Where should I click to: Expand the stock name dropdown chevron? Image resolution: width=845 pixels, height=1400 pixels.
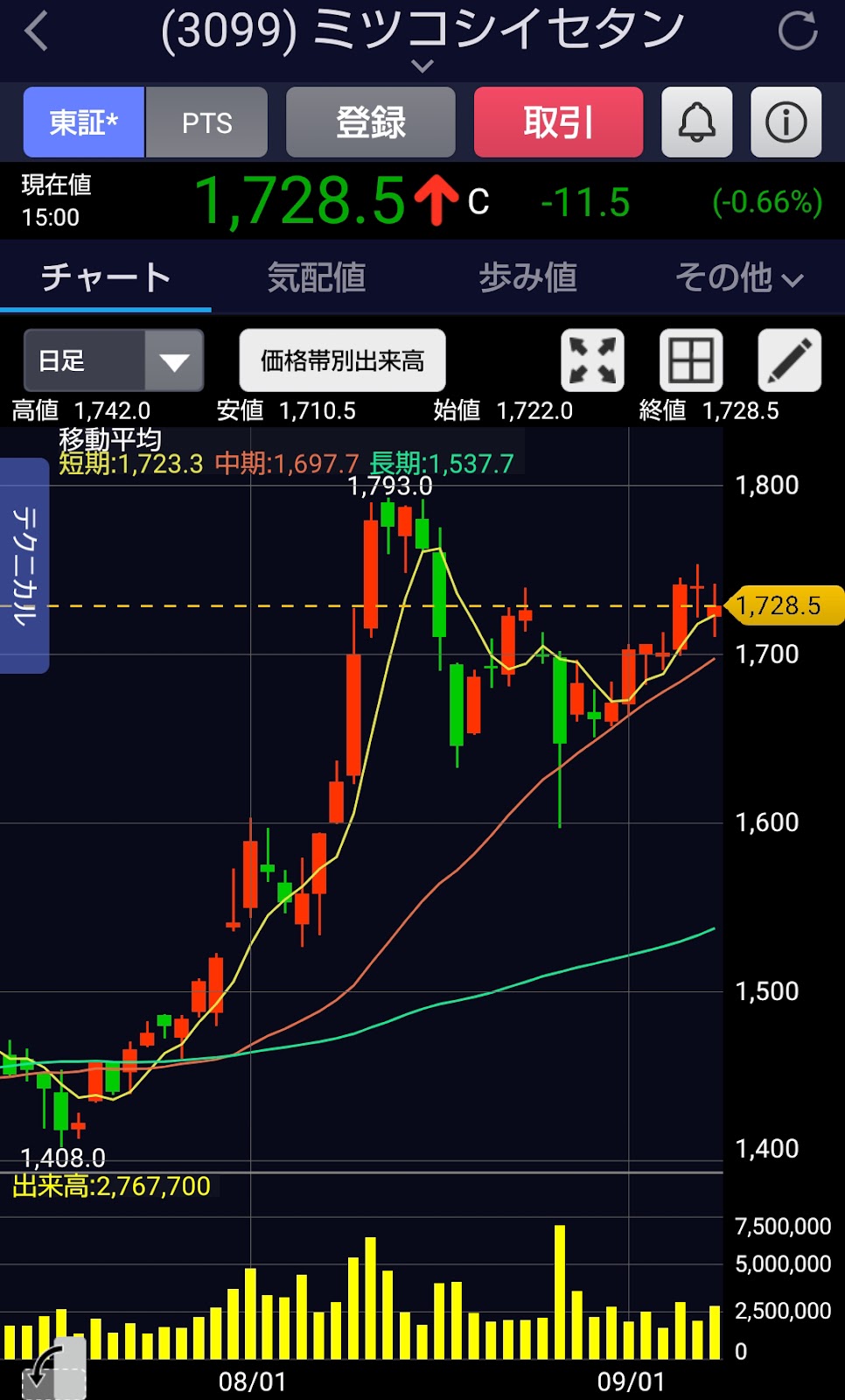[422, 66]
